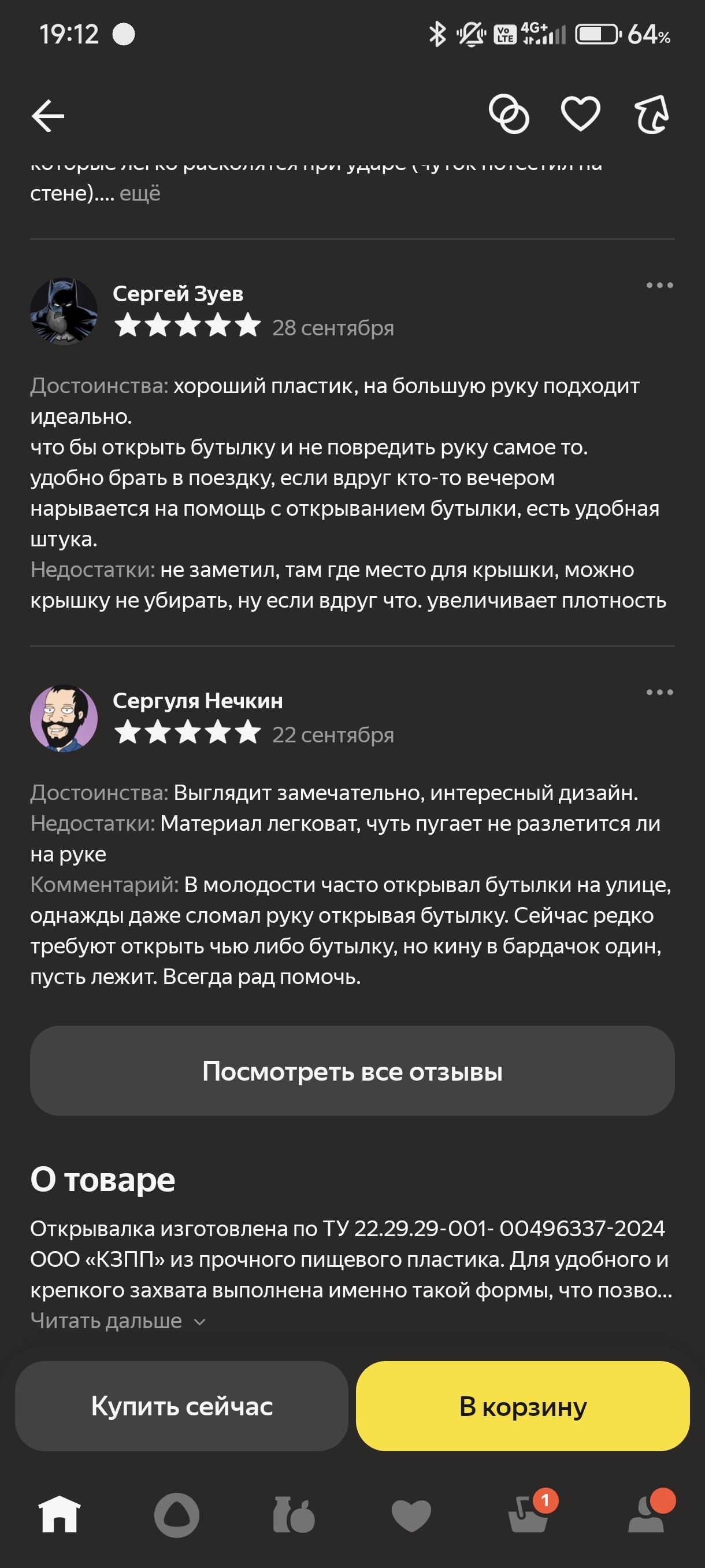Open the Alice assistant tab
Image resolution: width=705 pixels, height=1568 pixels.
click(x=176, y=1515)
